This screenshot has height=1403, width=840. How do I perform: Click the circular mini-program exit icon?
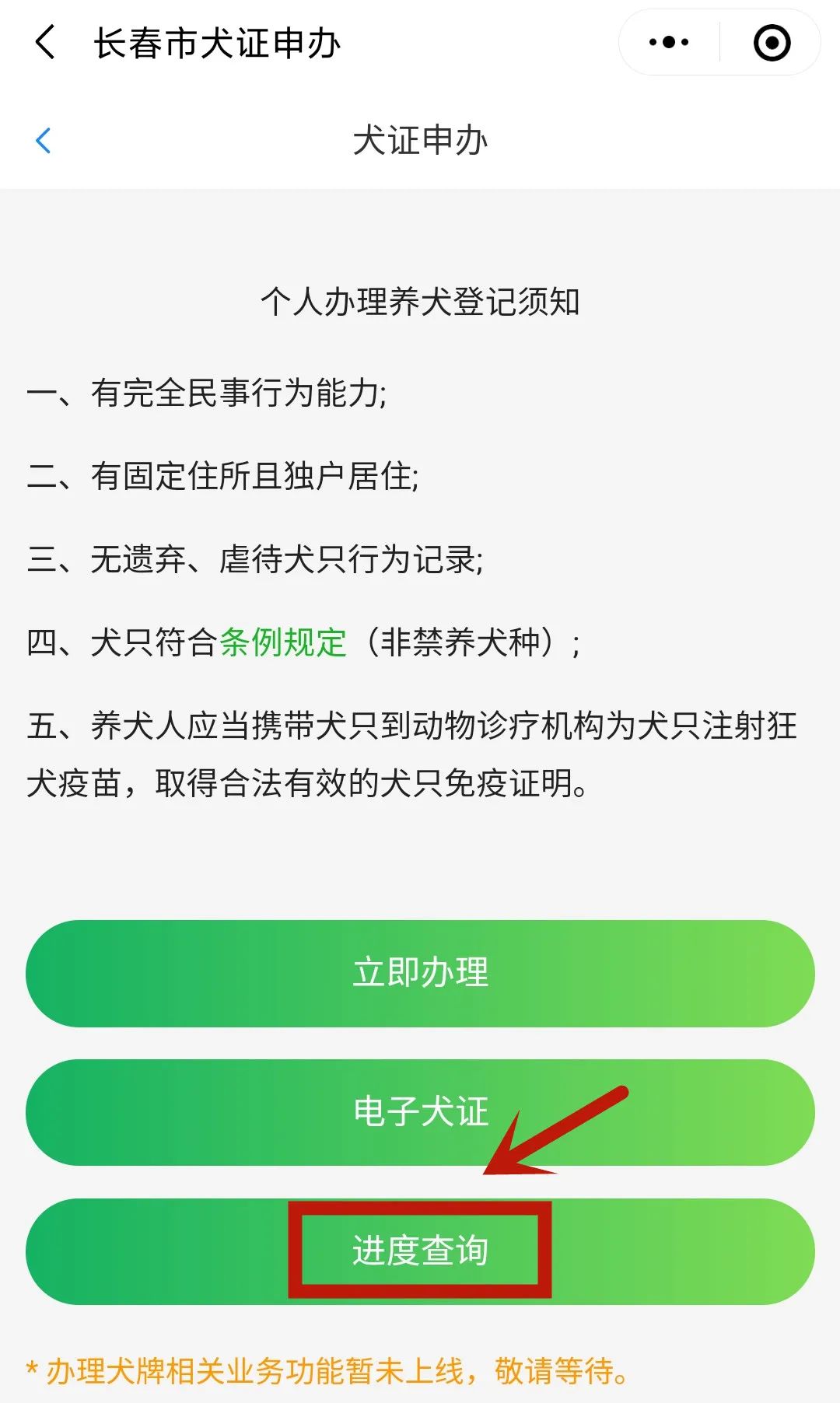[772, 44]
